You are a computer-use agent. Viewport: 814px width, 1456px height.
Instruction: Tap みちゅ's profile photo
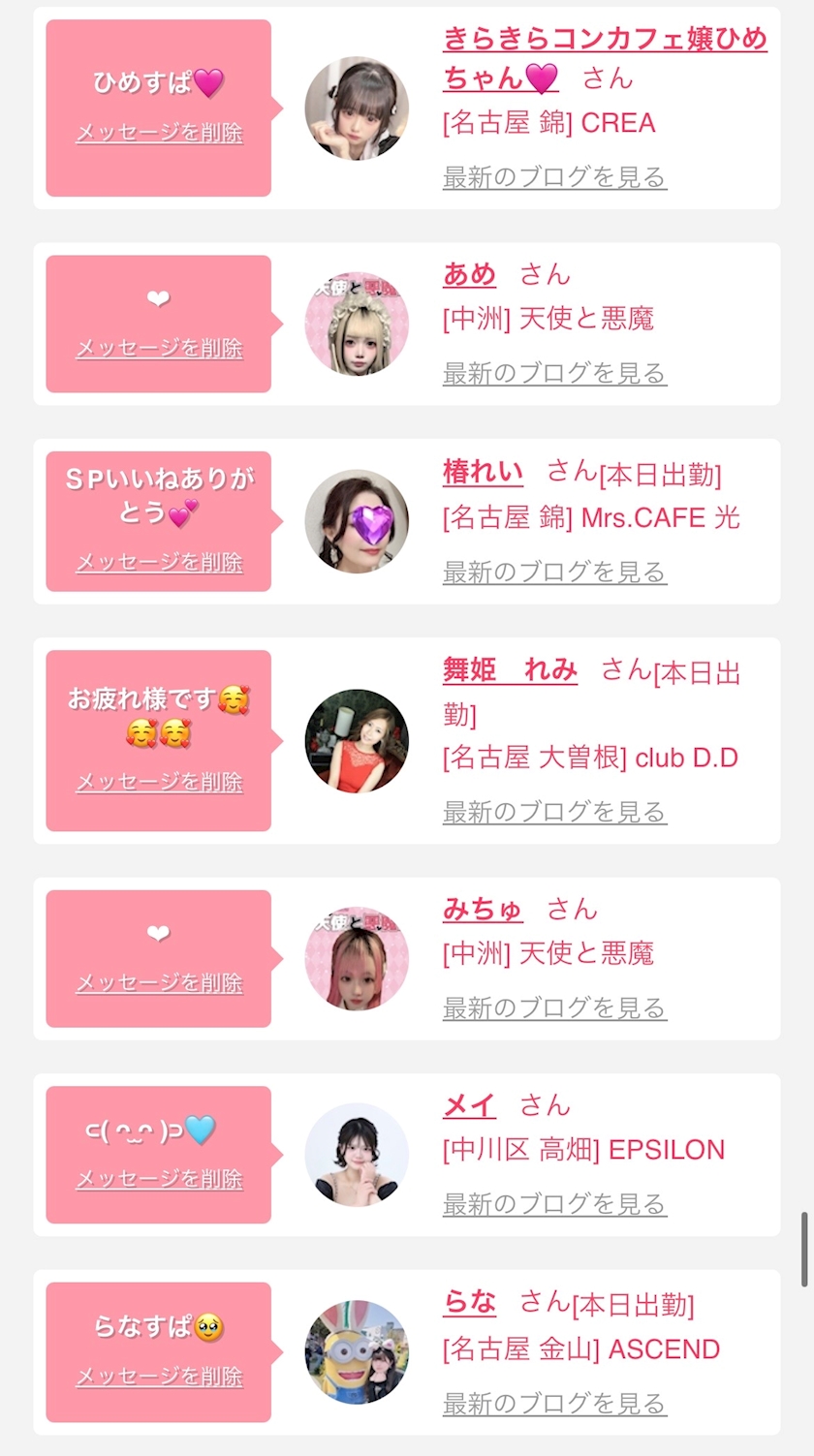click(357, 959)
